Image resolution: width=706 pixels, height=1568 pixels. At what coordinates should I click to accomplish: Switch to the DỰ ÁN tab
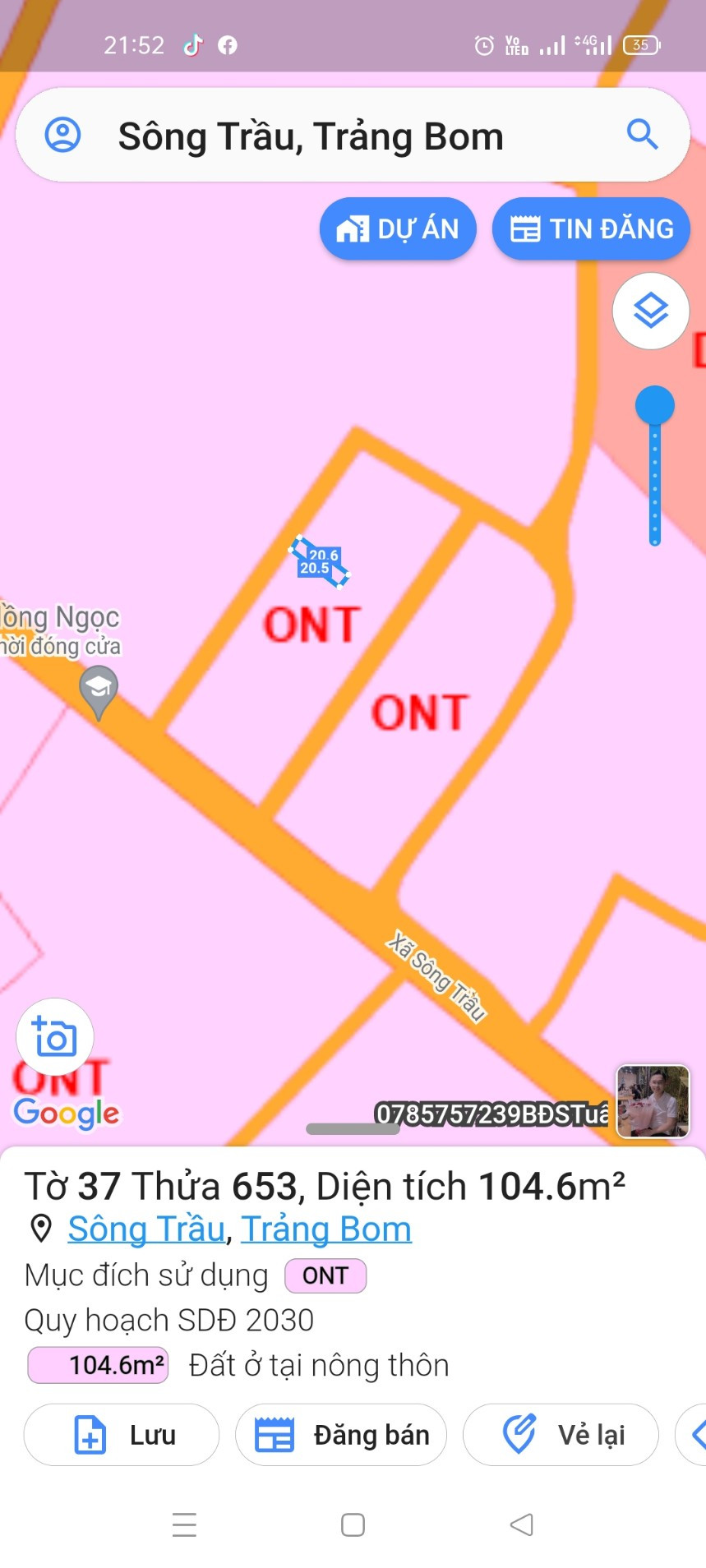click(x=398, y=228)
